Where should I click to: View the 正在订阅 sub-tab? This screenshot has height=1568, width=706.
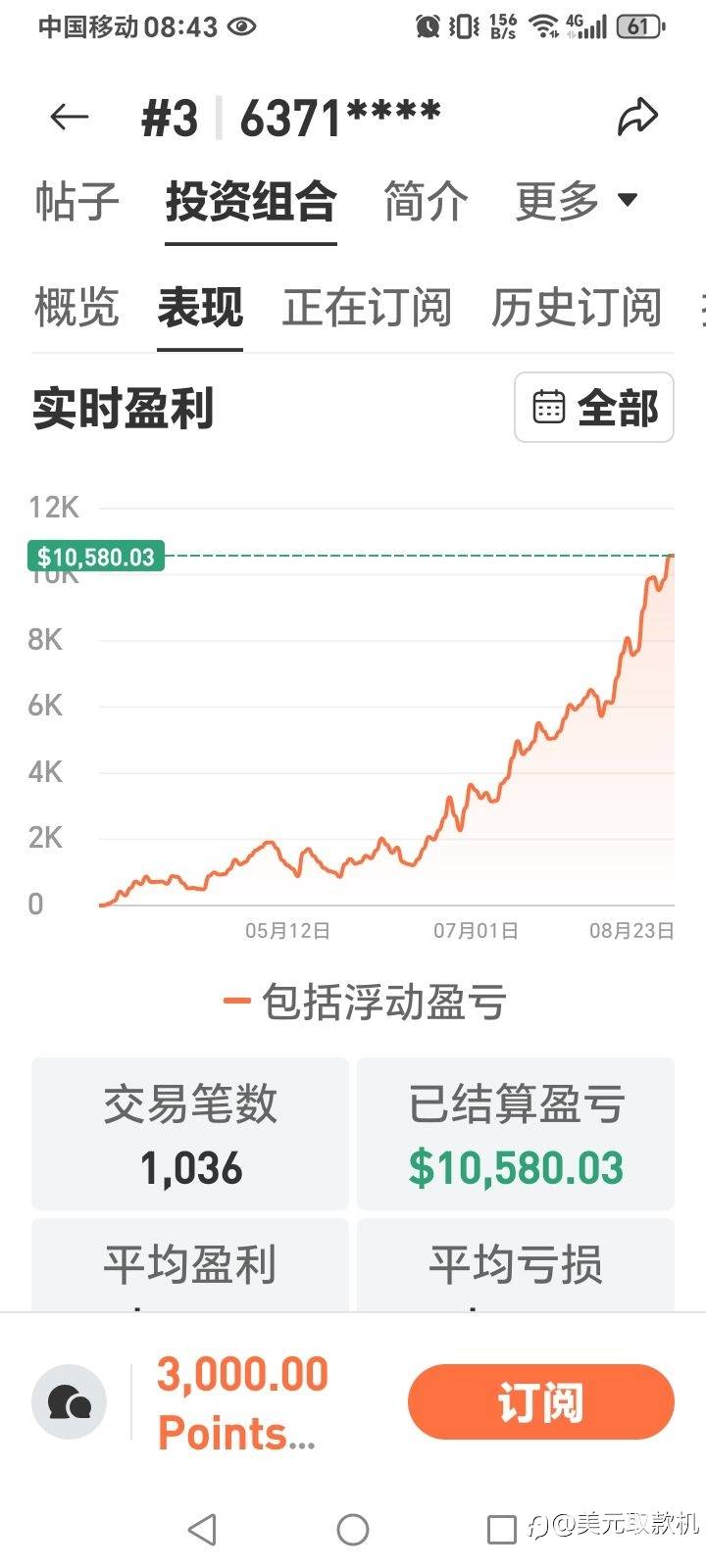tap(367, 308)
